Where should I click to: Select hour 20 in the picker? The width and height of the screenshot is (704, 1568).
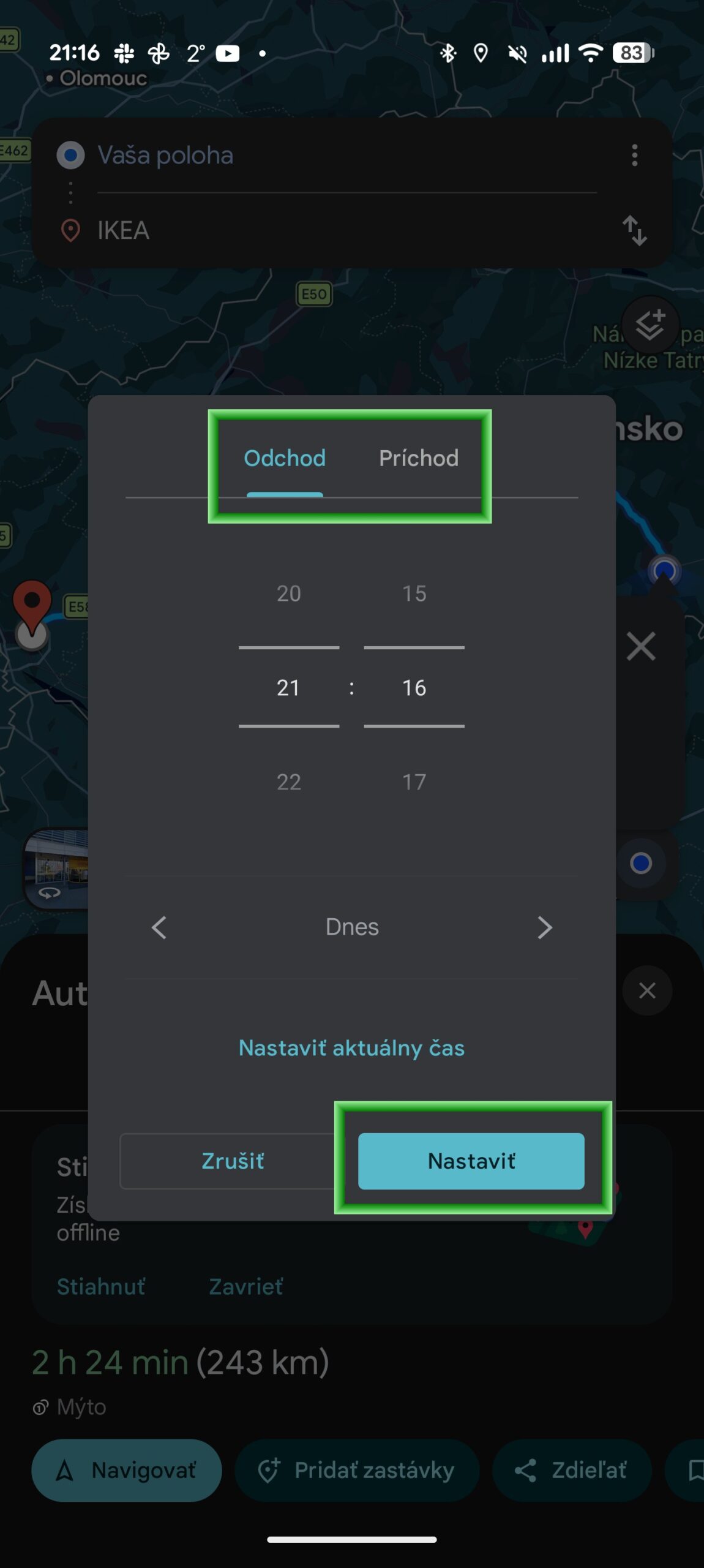(289, 594)
